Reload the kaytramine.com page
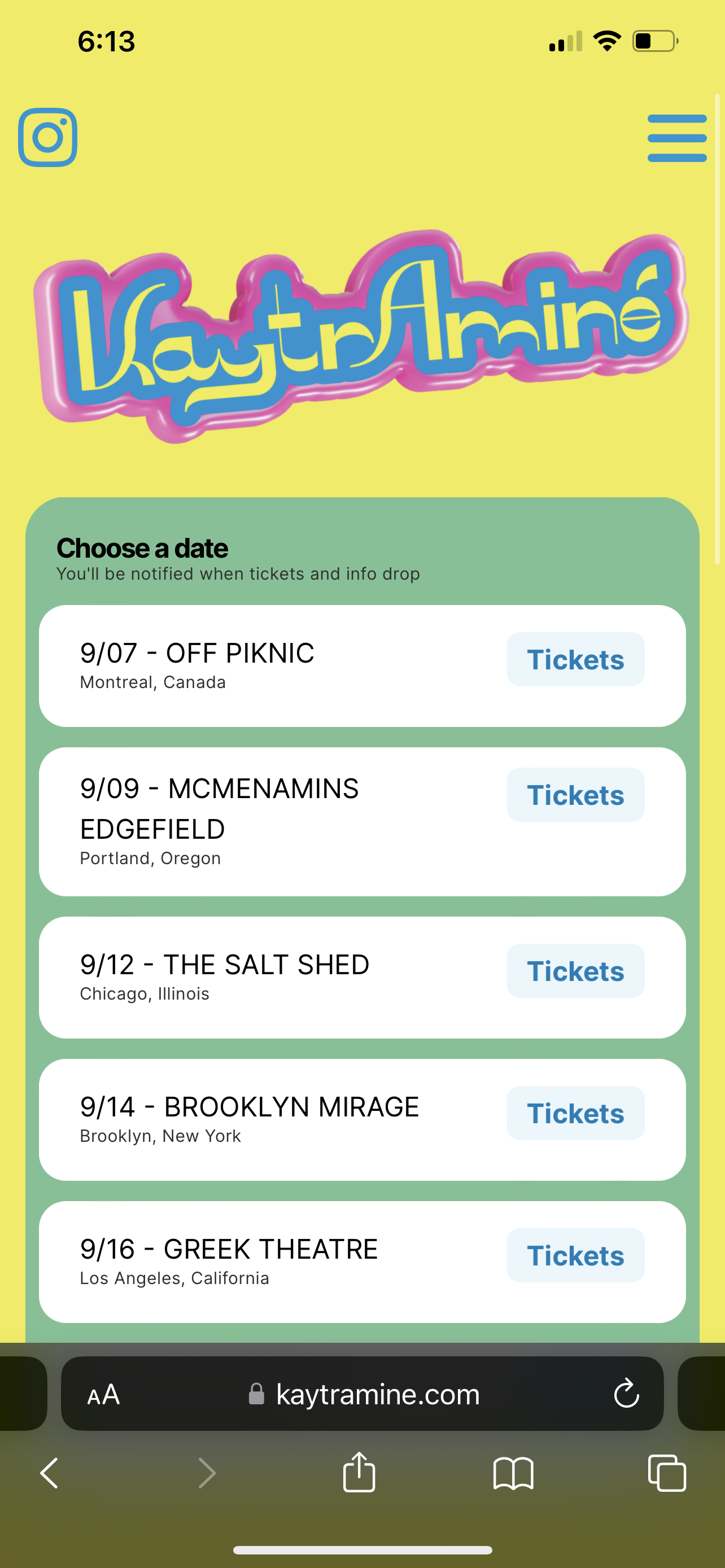The height and width of the screenshot is (1568, 725). [x=626, y=1394]
